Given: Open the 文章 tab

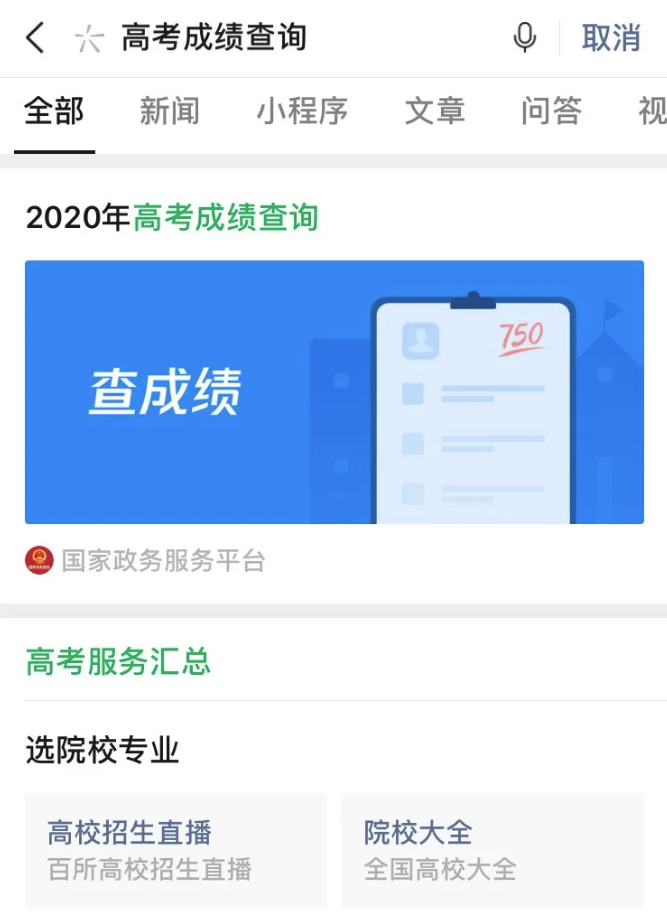Looking at the screenshot, I should pyautogui.click(x=434, y=111).
